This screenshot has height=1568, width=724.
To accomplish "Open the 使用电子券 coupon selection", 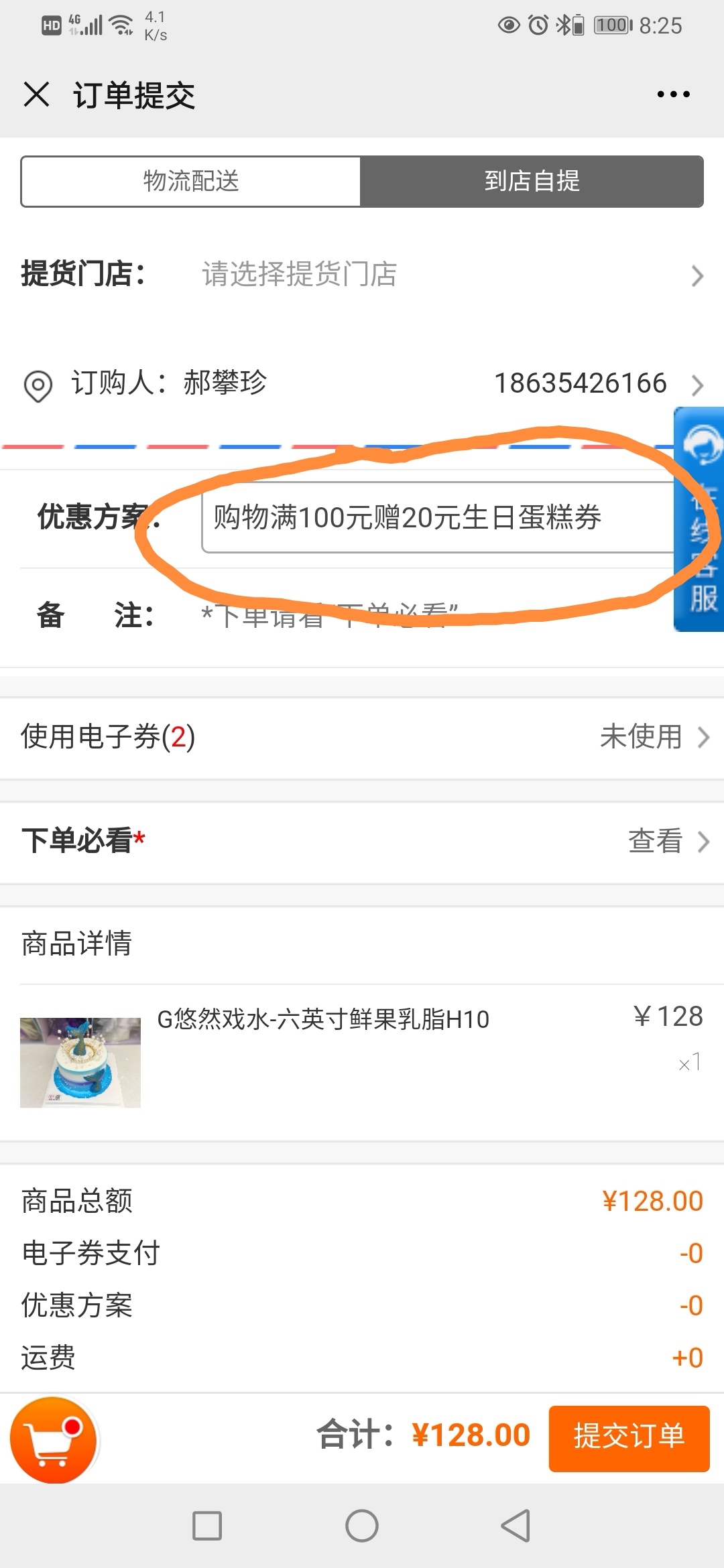I will (x=362, y=737).
